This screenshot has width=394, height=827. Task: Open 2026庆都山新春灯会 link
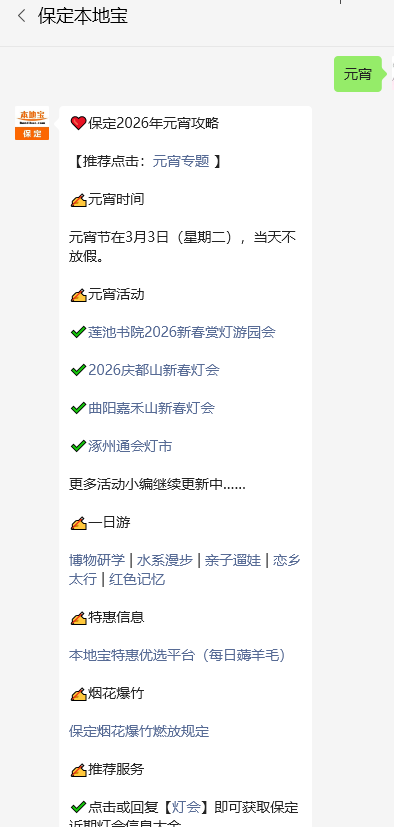153,370
